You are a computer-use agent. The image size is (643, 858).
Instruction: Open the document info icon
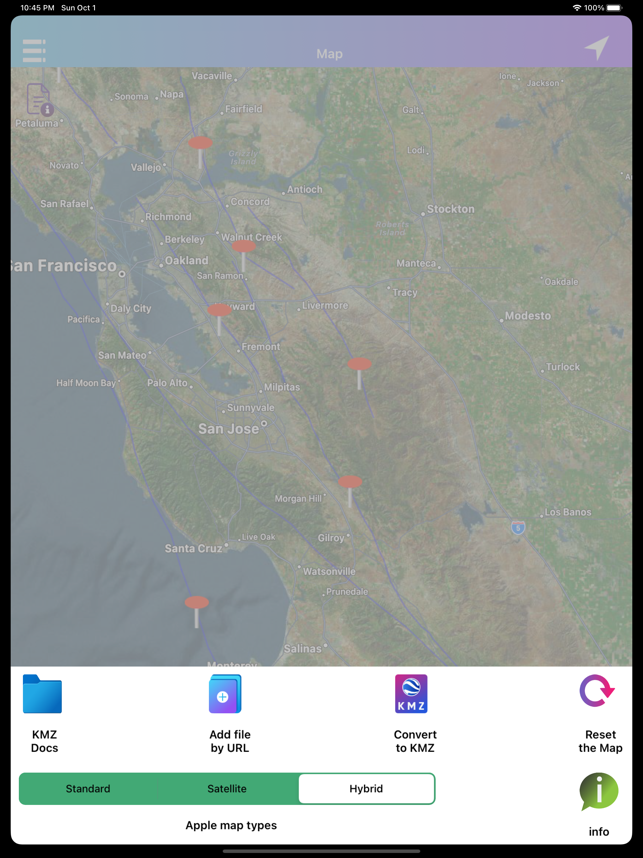tap(39, 99)
